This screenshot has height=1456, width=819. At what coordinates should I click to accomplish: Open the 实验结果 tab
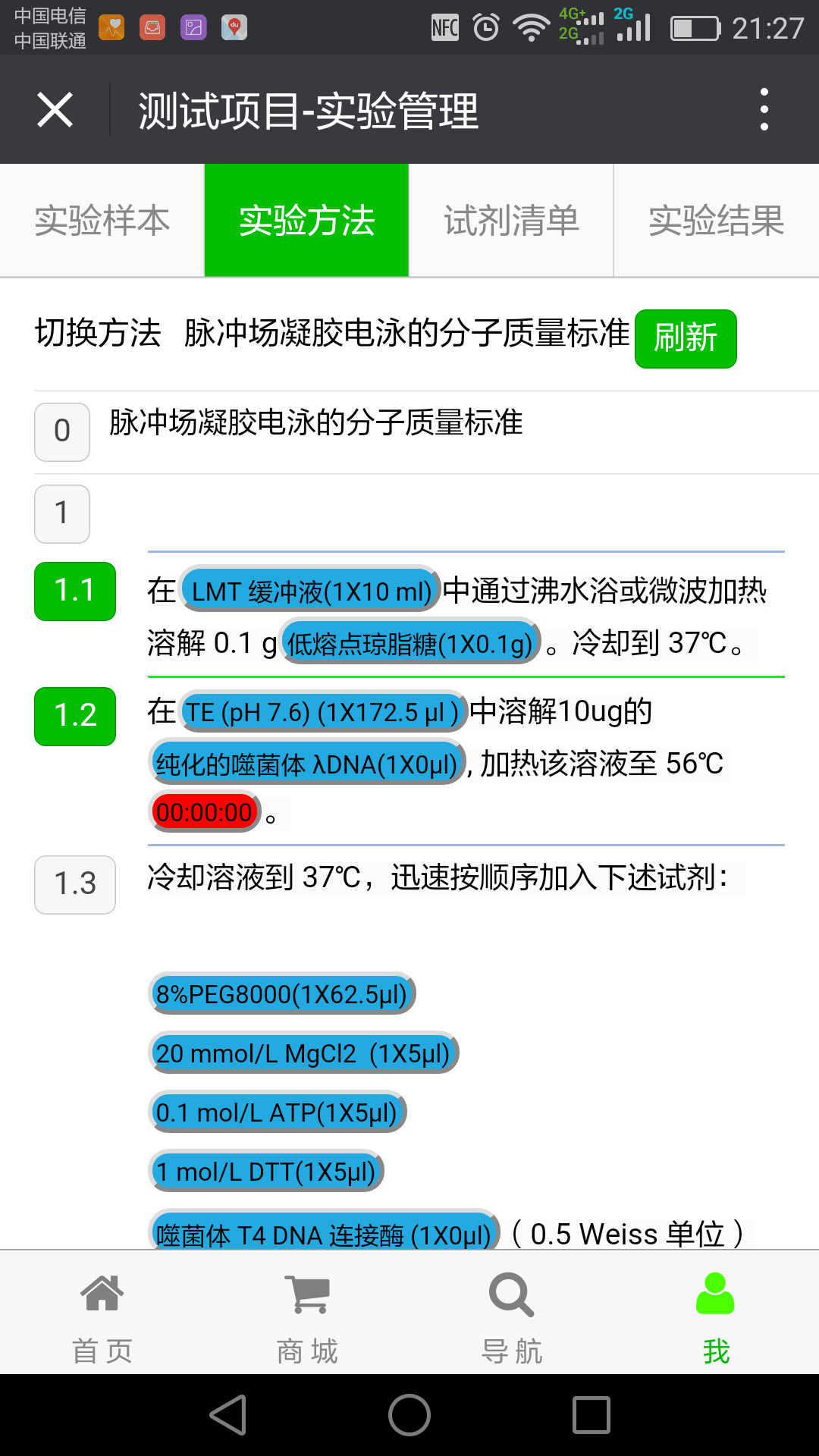pyautogui.click(x=717, y=221)
